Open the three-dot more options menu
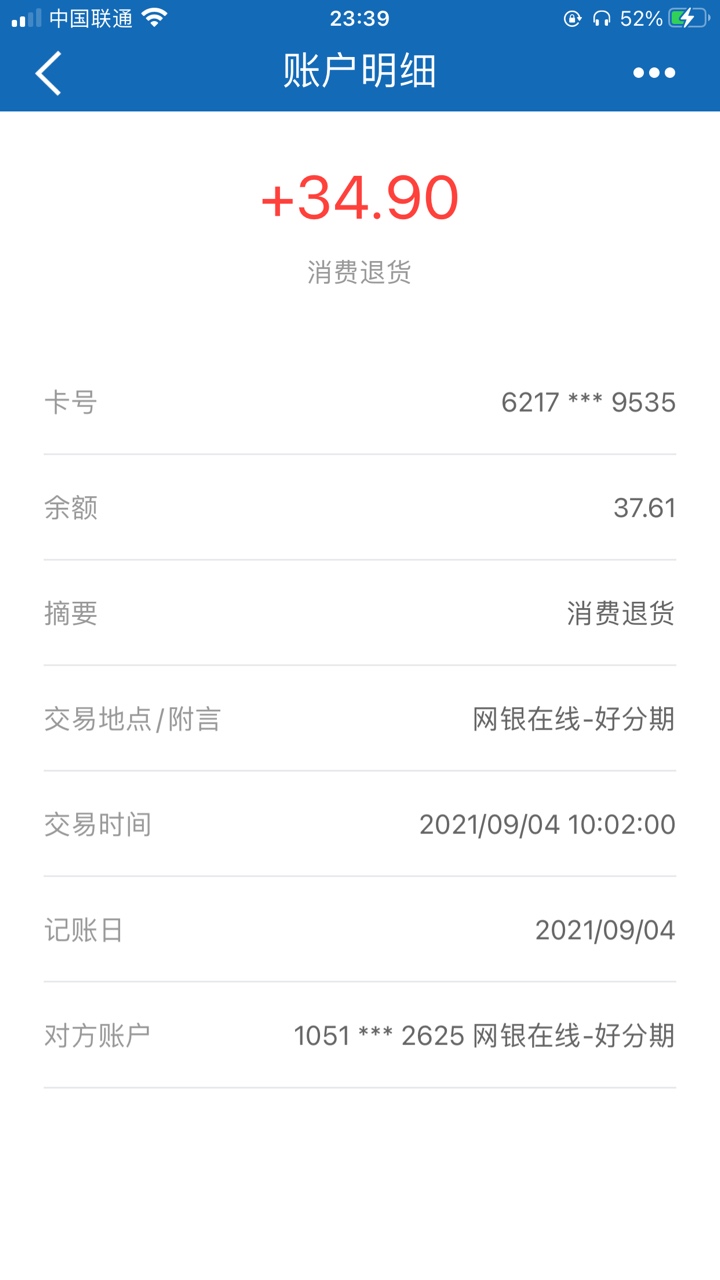 pos(654,73)
